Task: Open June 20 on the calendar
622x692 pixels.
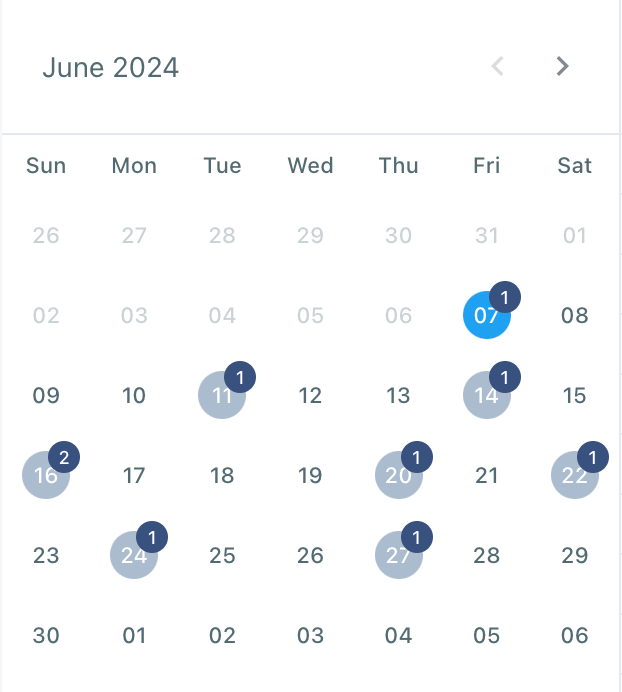Action: [x=399, y=475]
